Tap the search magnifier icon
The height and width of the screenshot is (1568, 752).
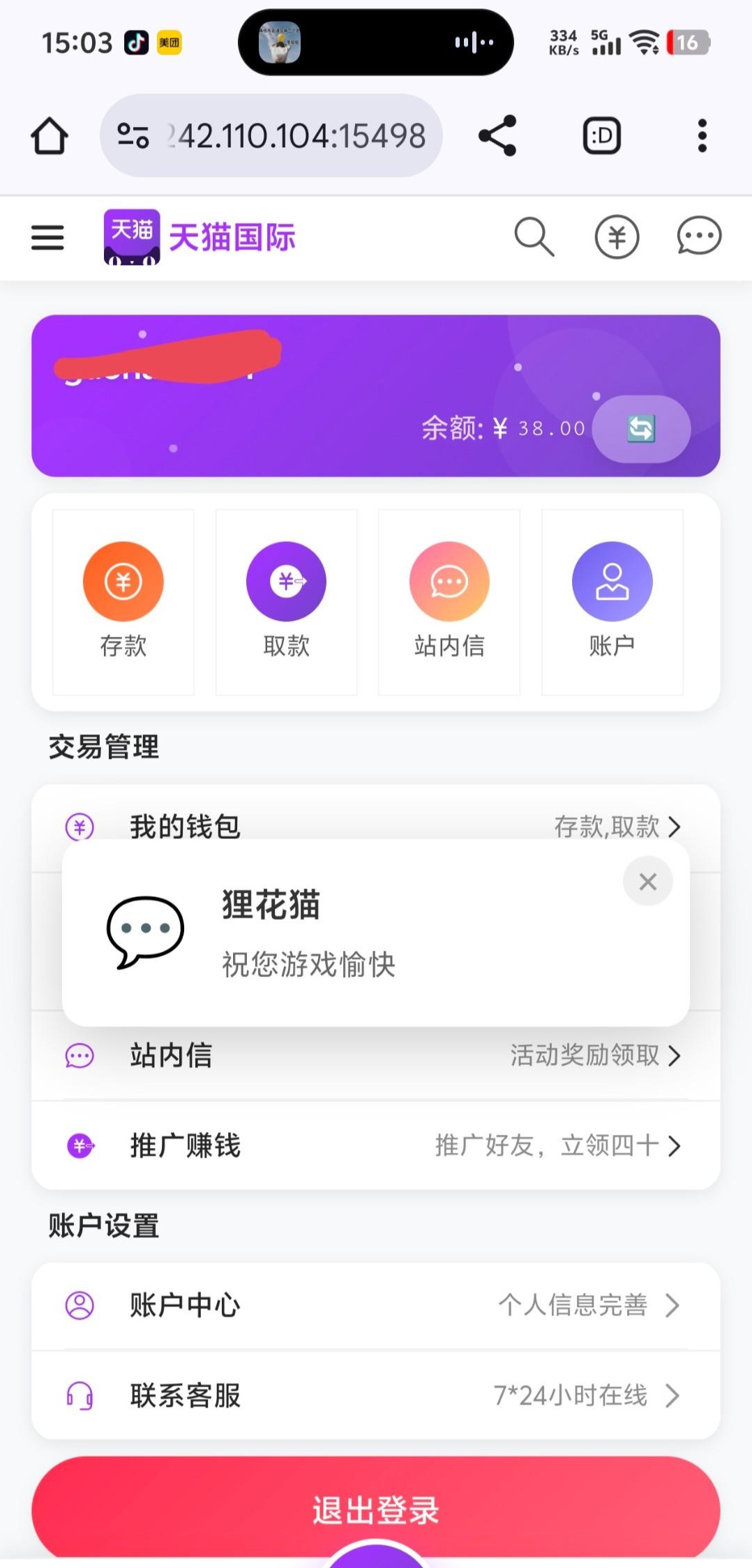point(534,236)
